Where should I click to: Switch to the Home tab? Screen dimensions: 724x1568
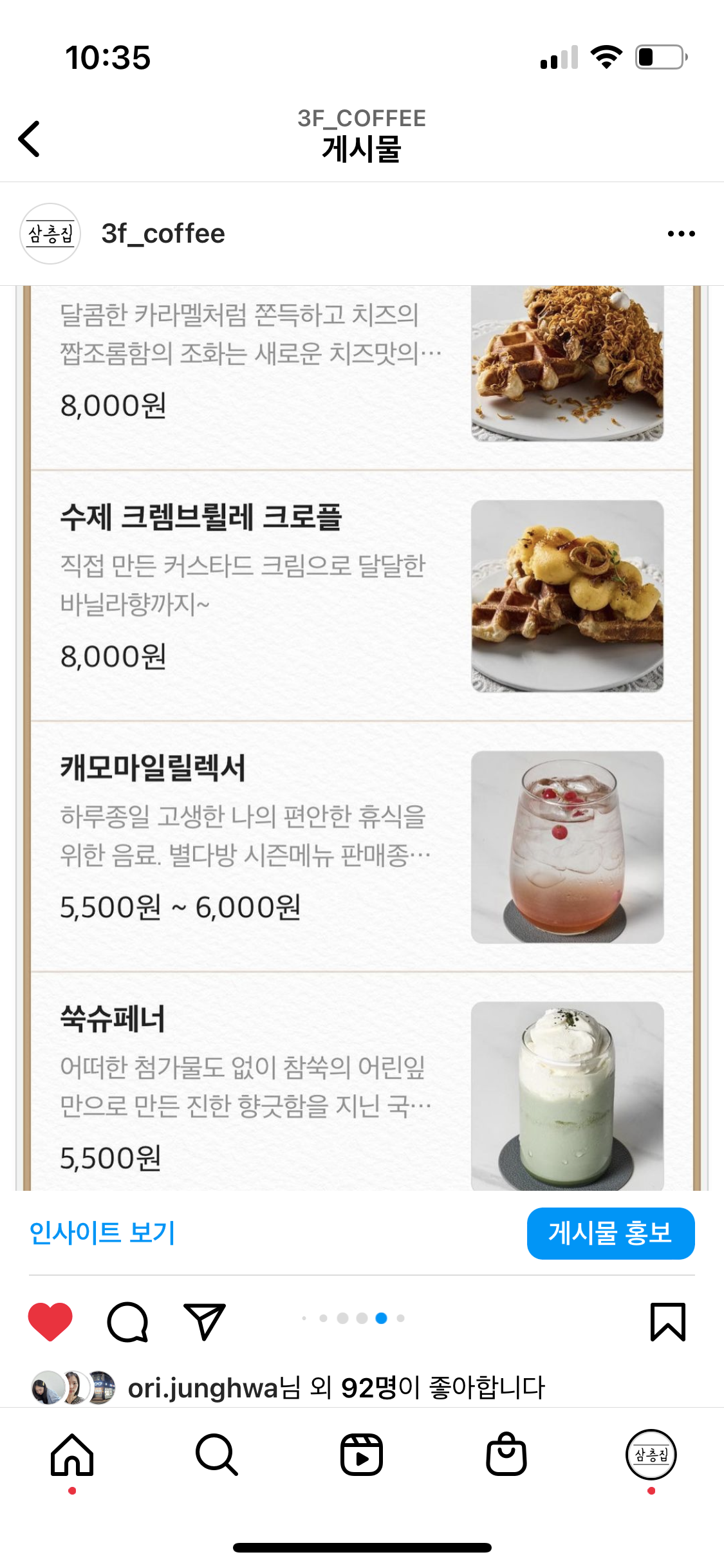coord(72,1455)
